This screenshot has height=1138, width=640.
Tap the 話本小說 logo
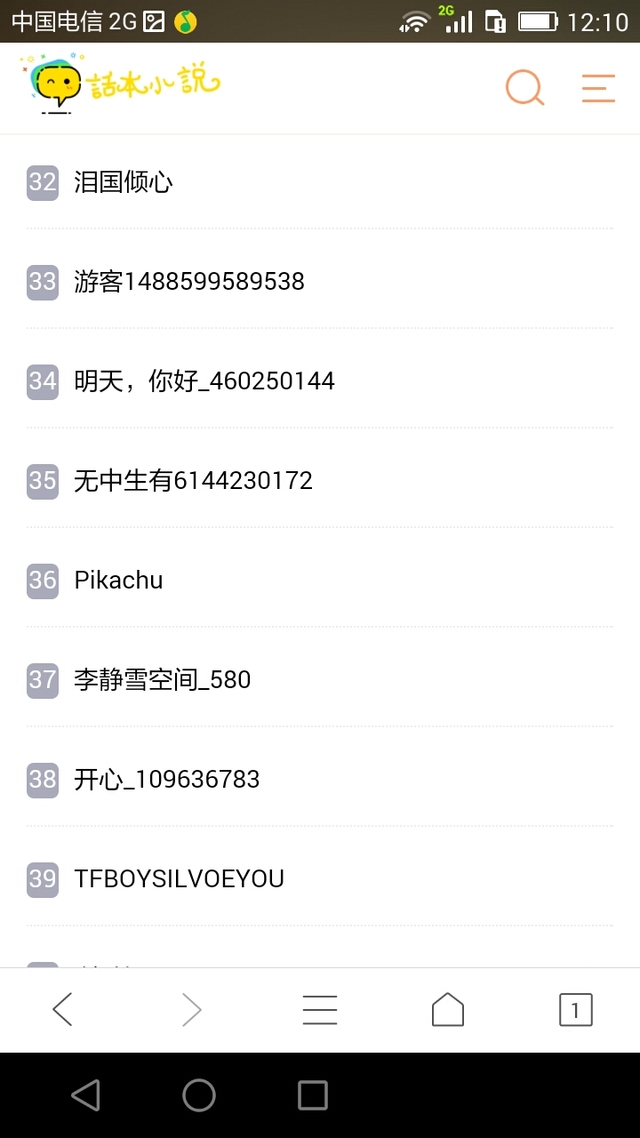click(121, 83)
